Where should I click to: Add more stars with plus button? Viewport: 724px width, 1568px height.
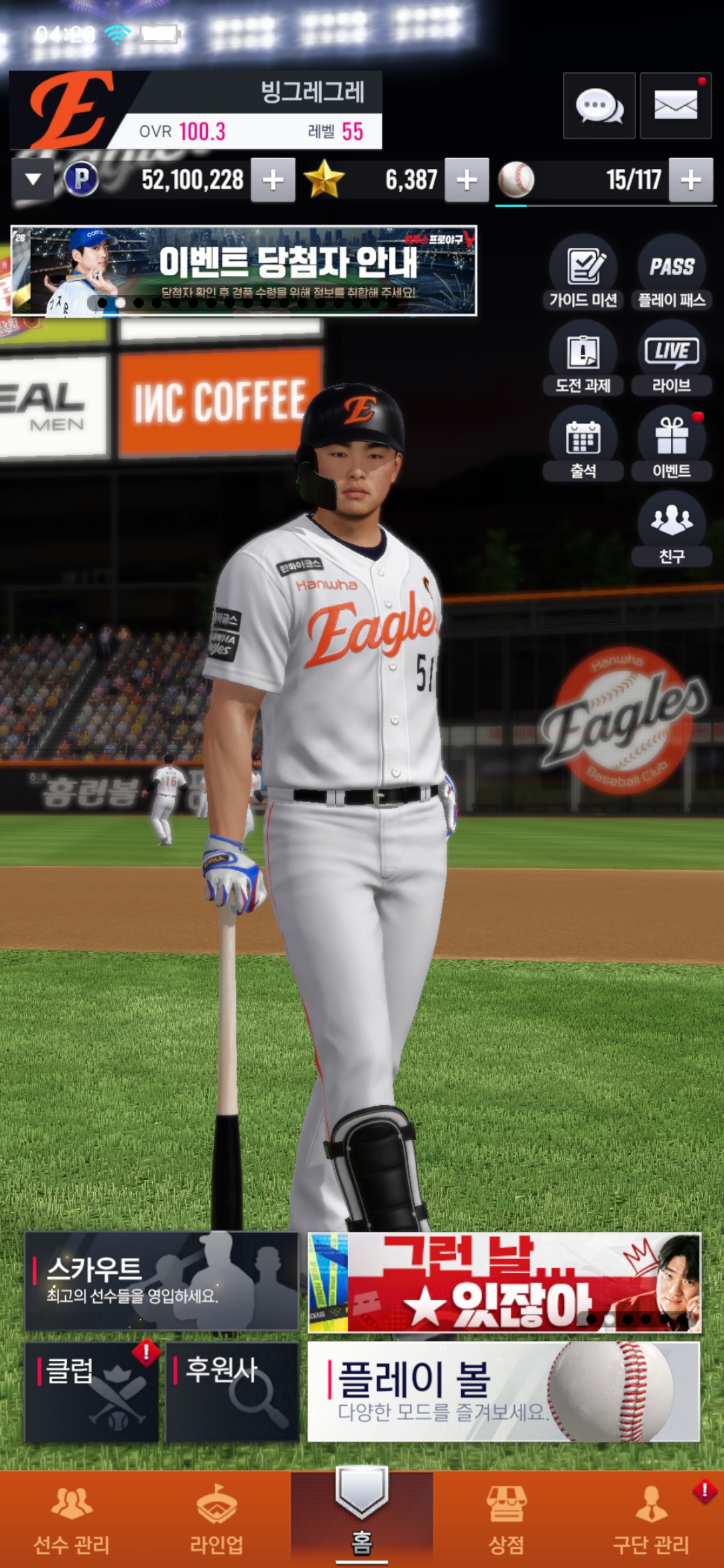[x=467, y=180]
